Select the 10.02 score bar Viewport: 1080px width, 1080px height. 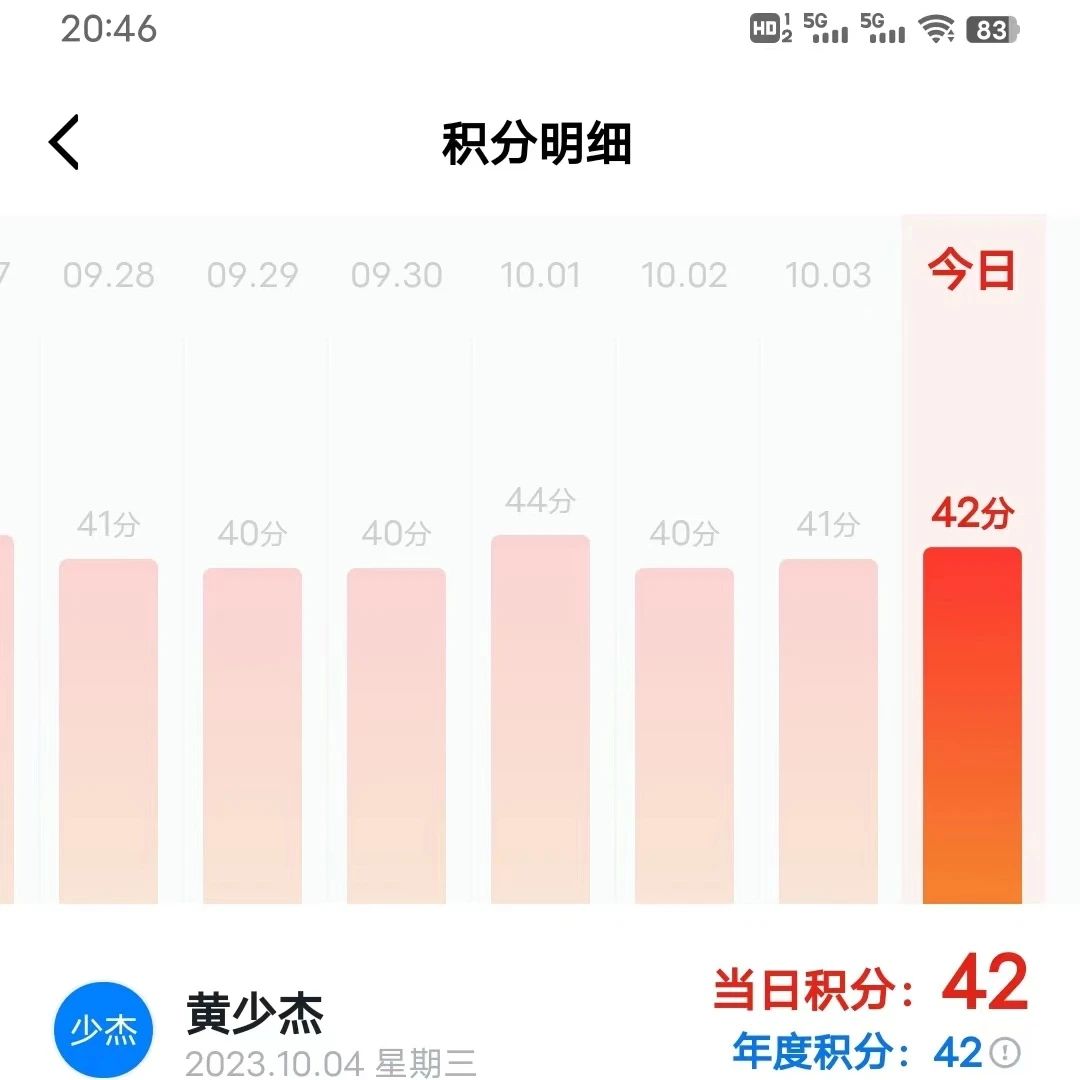pos(684,735)
